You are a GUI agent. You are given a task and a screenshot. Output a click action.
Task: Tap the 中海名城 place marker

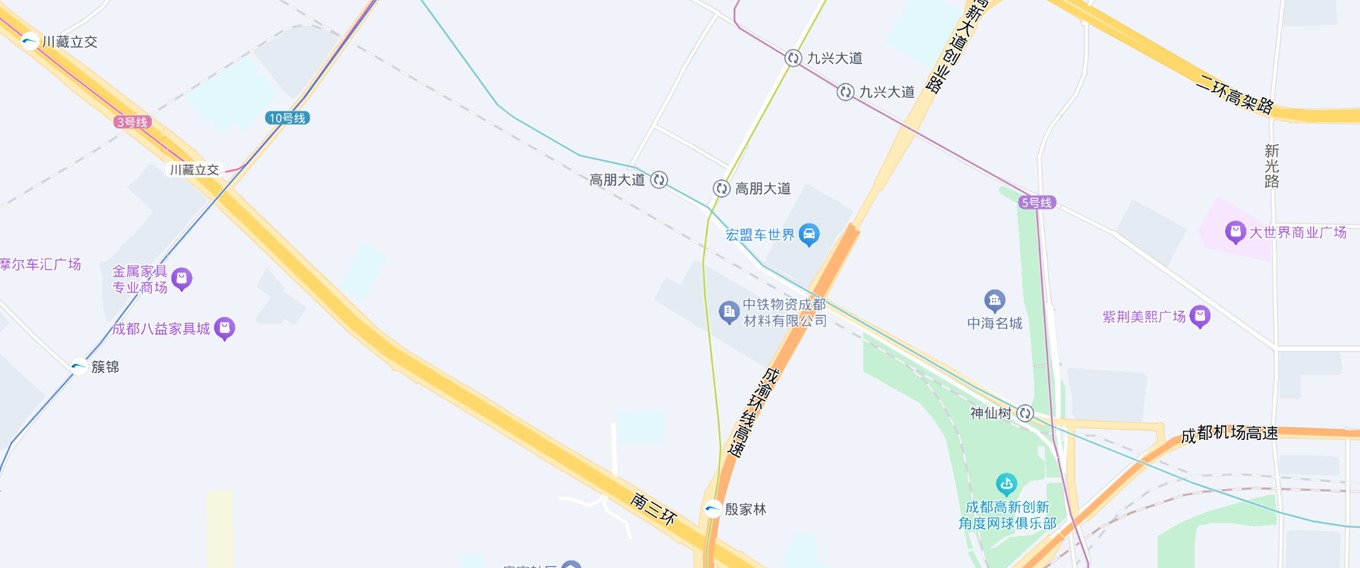coord(994,301)
